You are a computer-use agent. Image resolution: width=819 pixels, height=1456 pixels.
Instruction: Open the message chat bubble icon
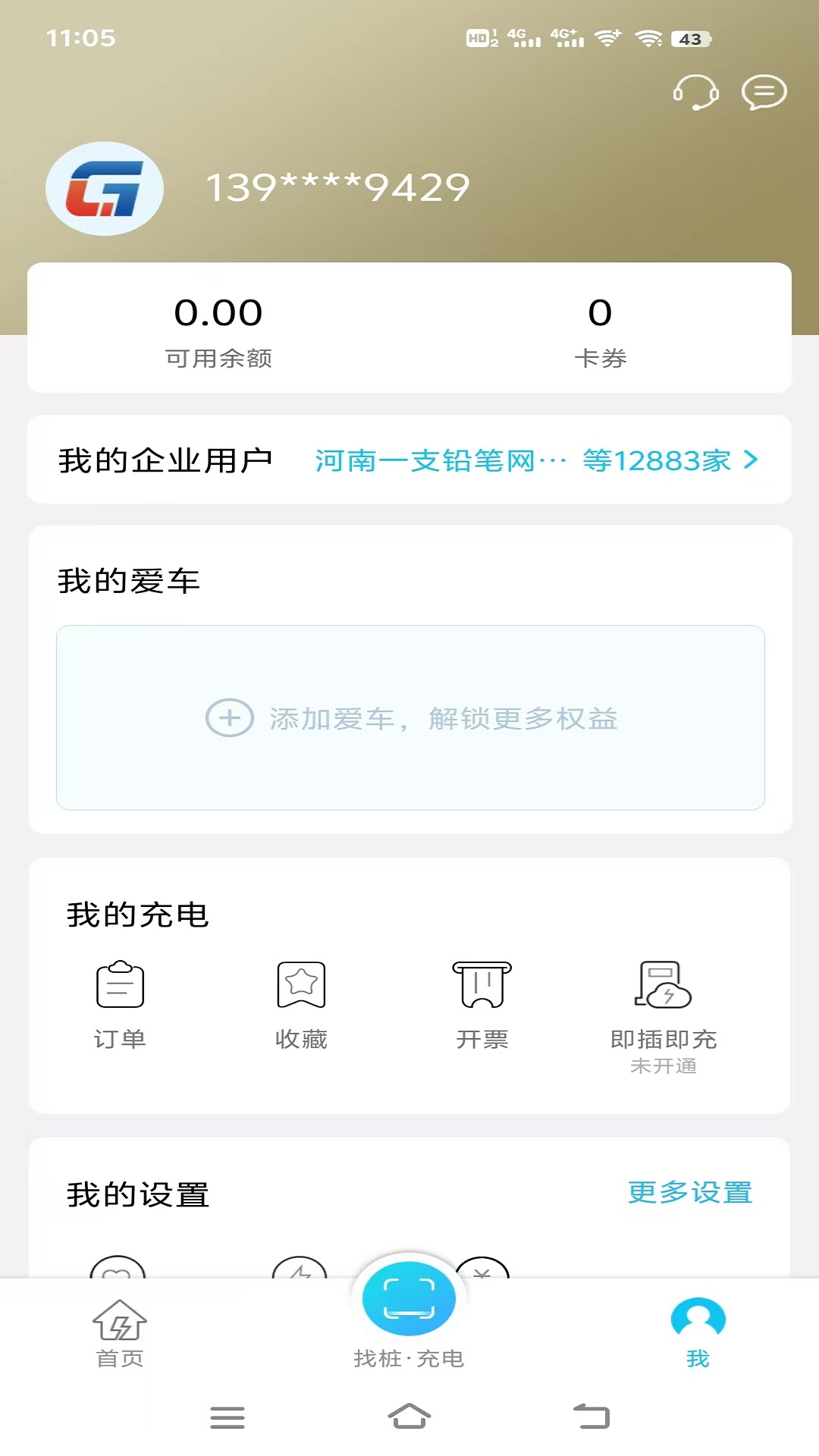pyautogui.click(x=766, y=91)
